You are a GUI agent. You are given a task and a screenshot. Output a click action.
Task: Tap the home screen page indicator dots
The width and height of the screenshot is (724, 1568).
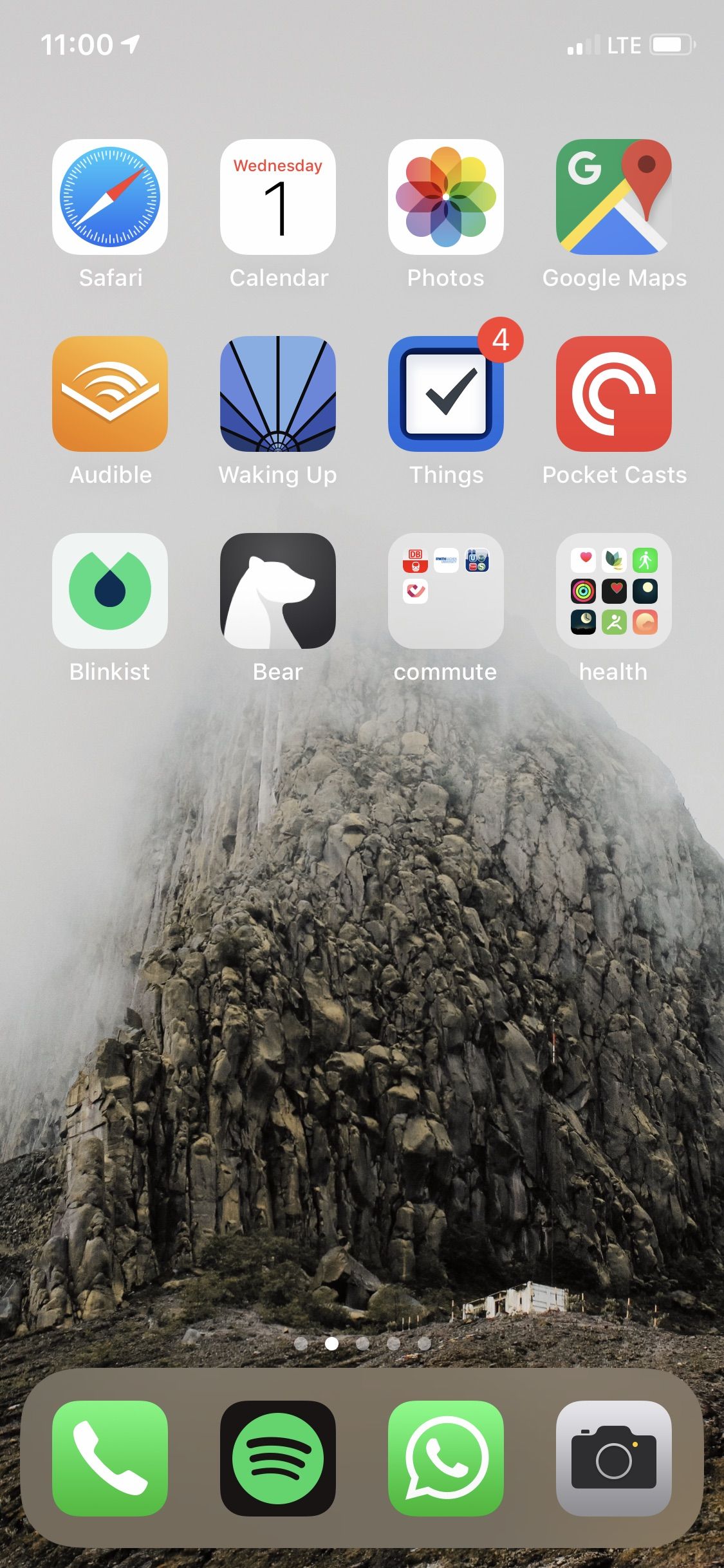[x=362, y=1343]
